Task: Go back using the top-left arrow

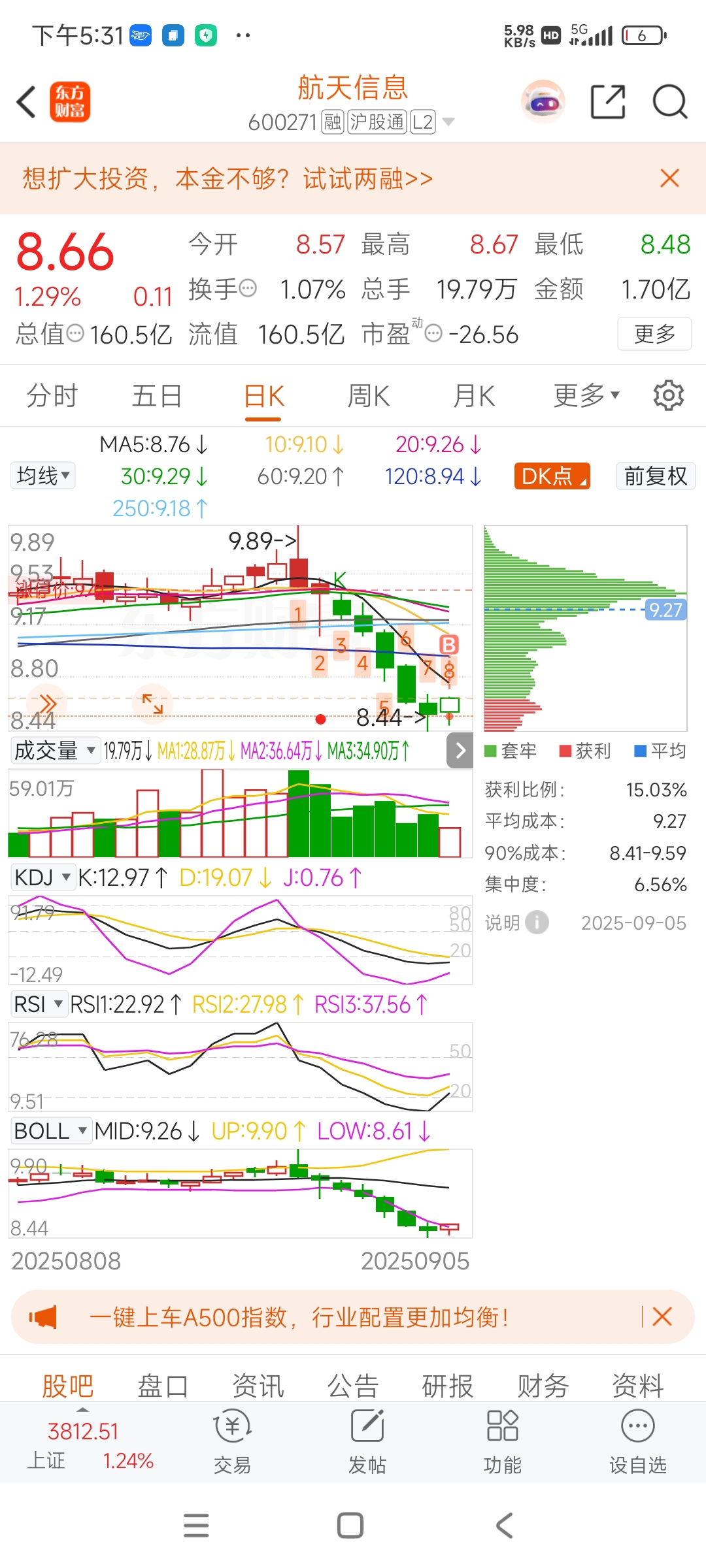Action: click(26, 102)
